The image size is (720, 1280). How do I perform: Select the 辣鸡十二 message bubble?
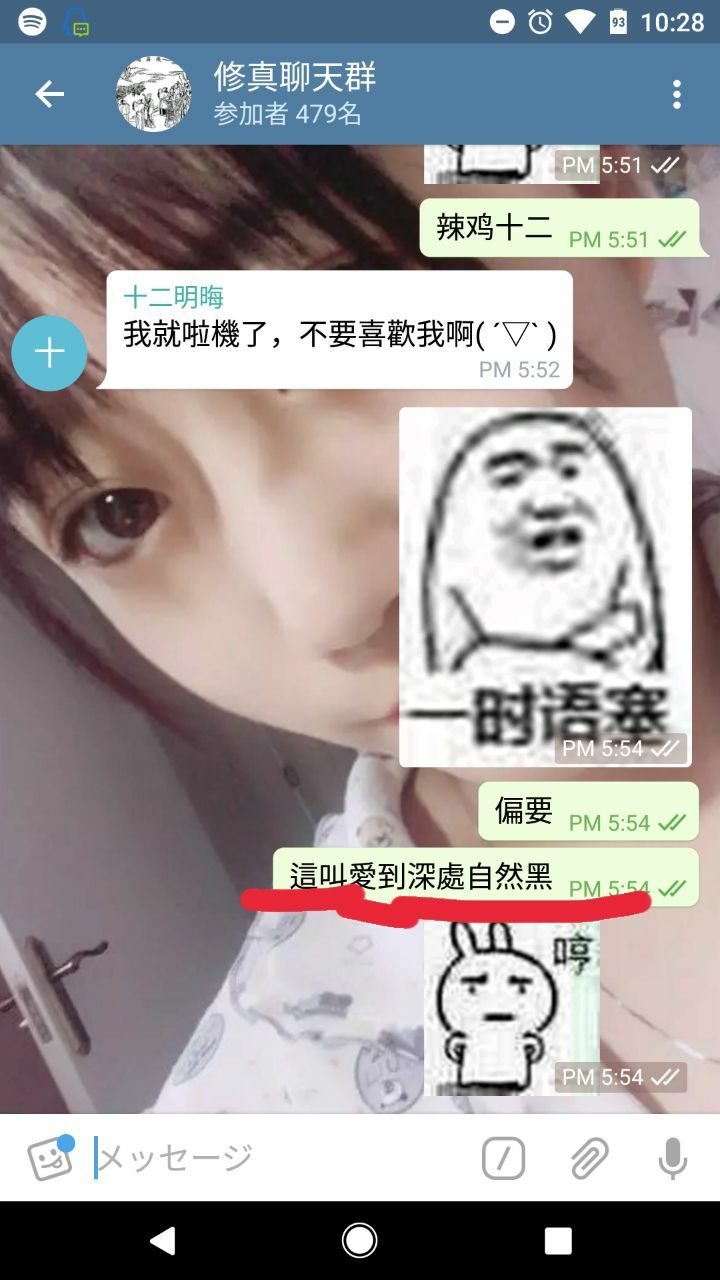(558, 228)
